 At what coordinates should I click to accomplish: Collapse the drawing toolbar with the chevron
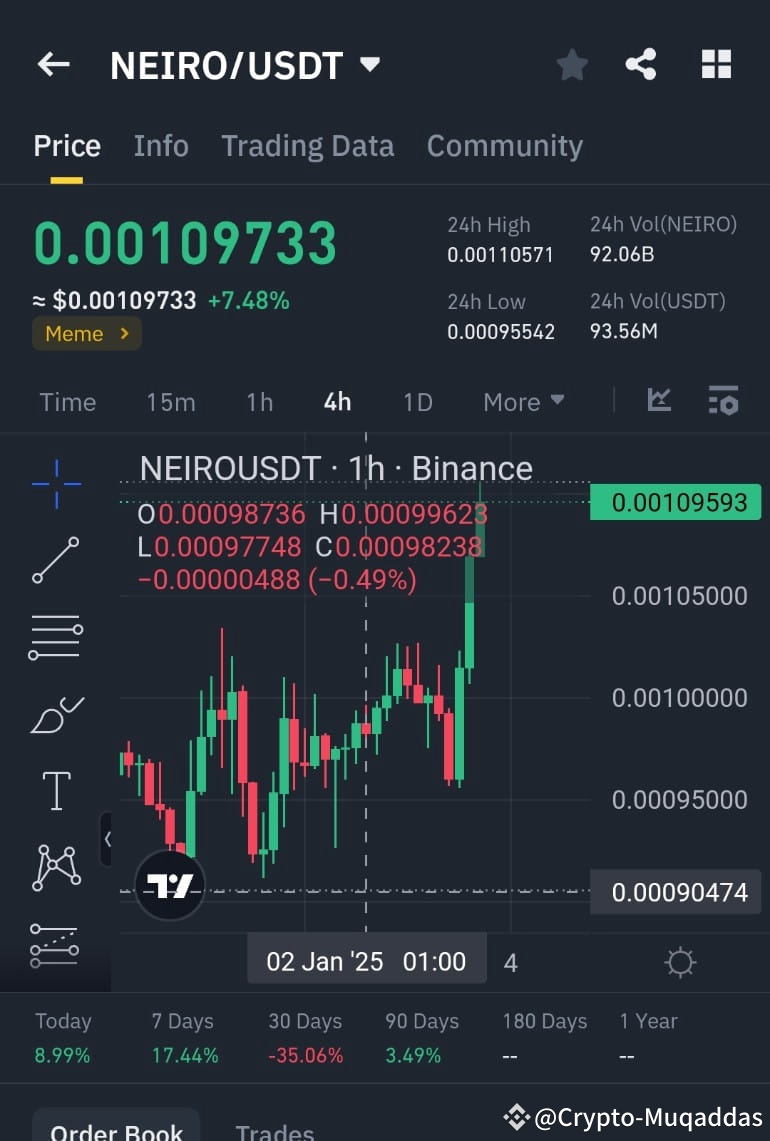[x=110, y=840]
